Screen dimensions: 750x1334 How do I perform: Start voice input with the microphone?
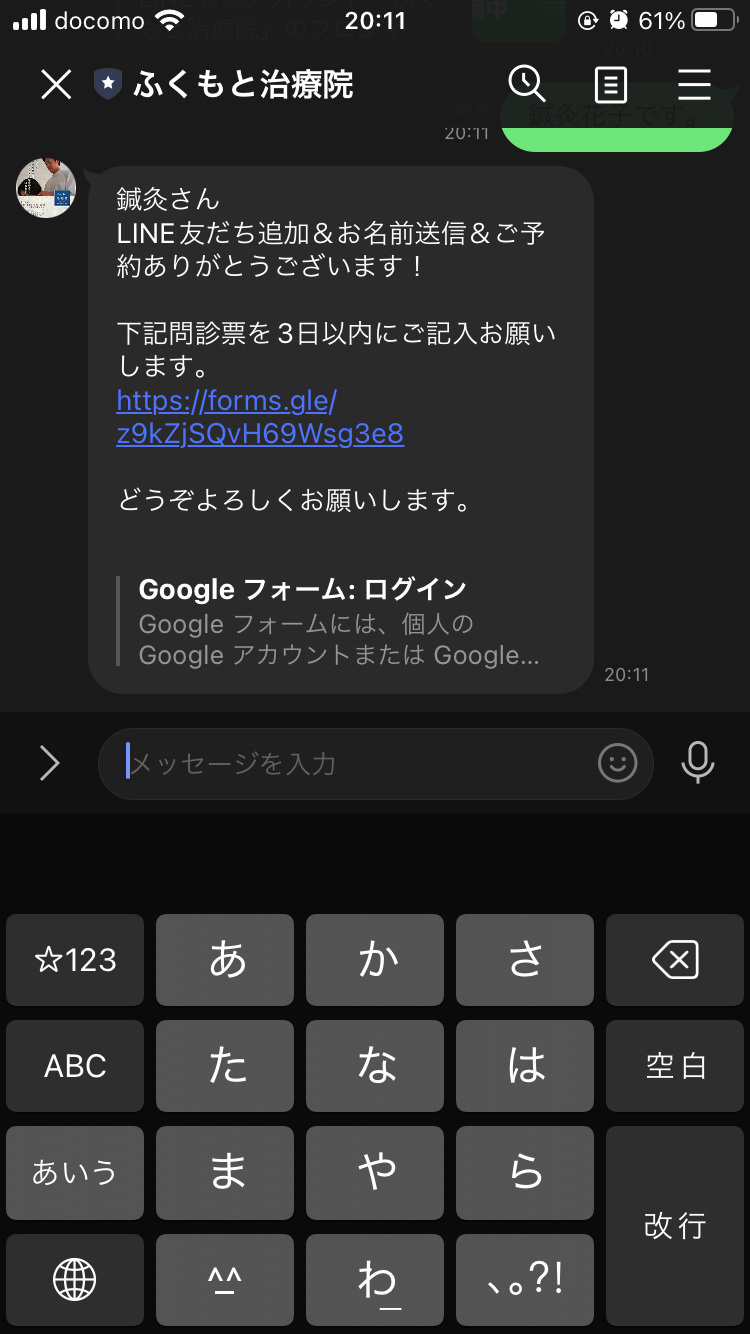pos(697,764)
